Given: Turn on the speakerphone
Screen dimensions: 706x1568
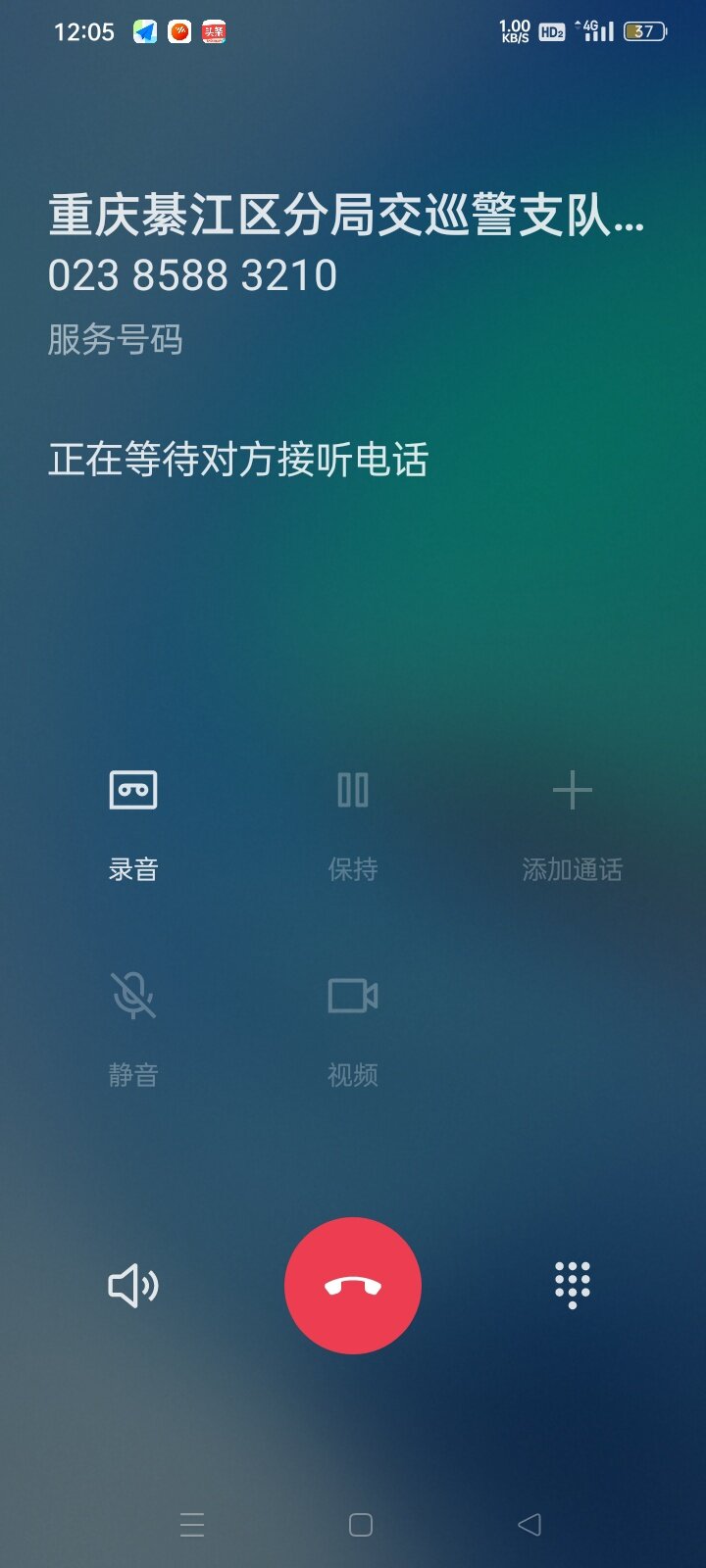Looking at the screenshot, I should coord(133,1286).
